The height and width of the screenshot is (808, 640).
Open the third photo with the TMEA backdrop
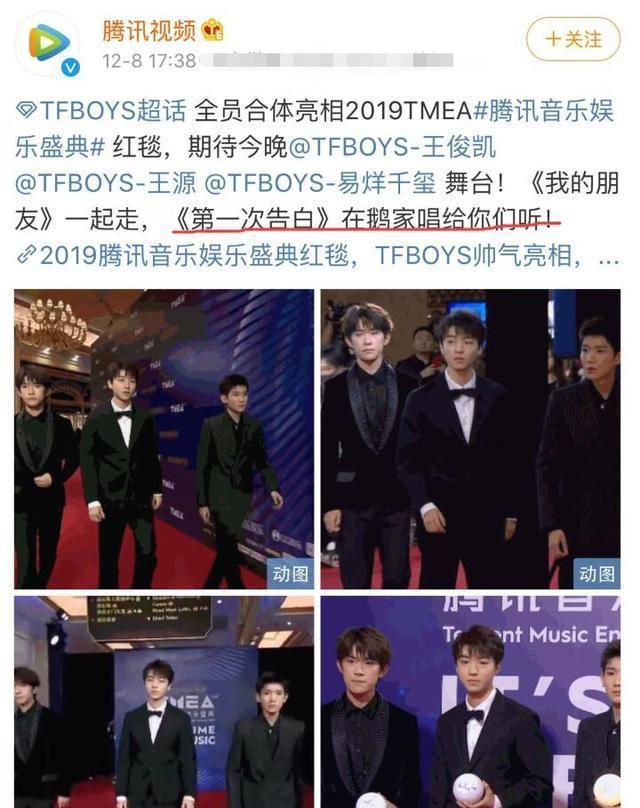point(163,701)
